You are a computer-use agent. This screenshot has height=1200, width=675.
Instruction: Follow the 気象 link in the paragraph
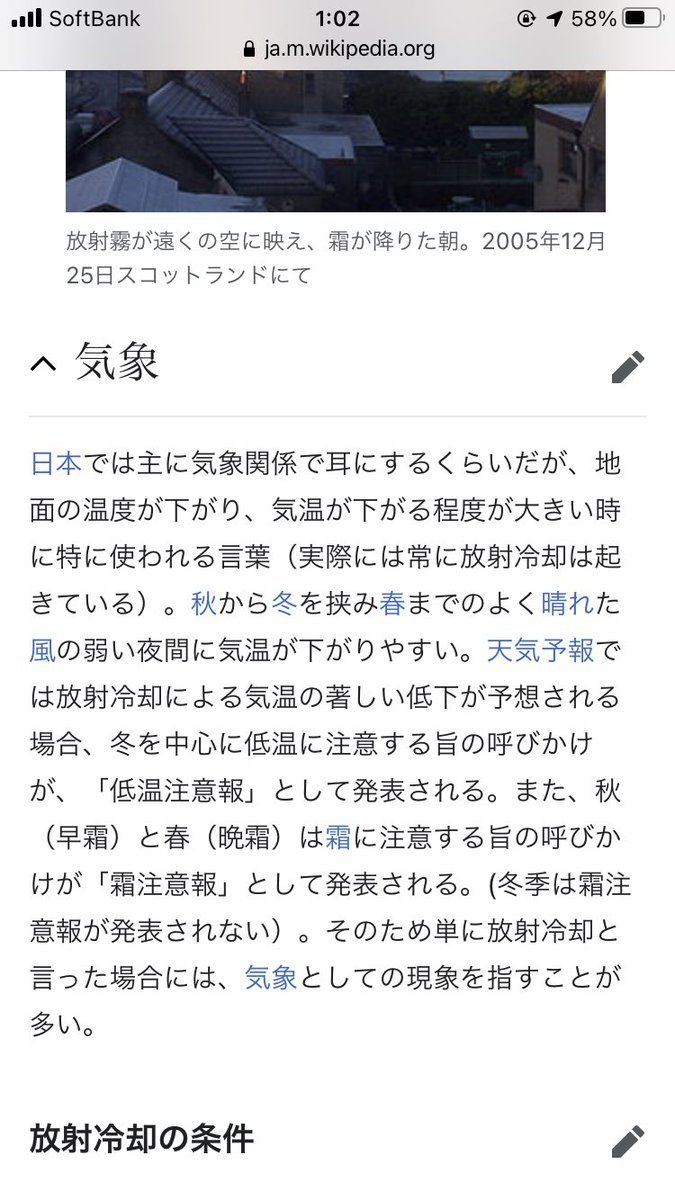[x=271, y=977]
